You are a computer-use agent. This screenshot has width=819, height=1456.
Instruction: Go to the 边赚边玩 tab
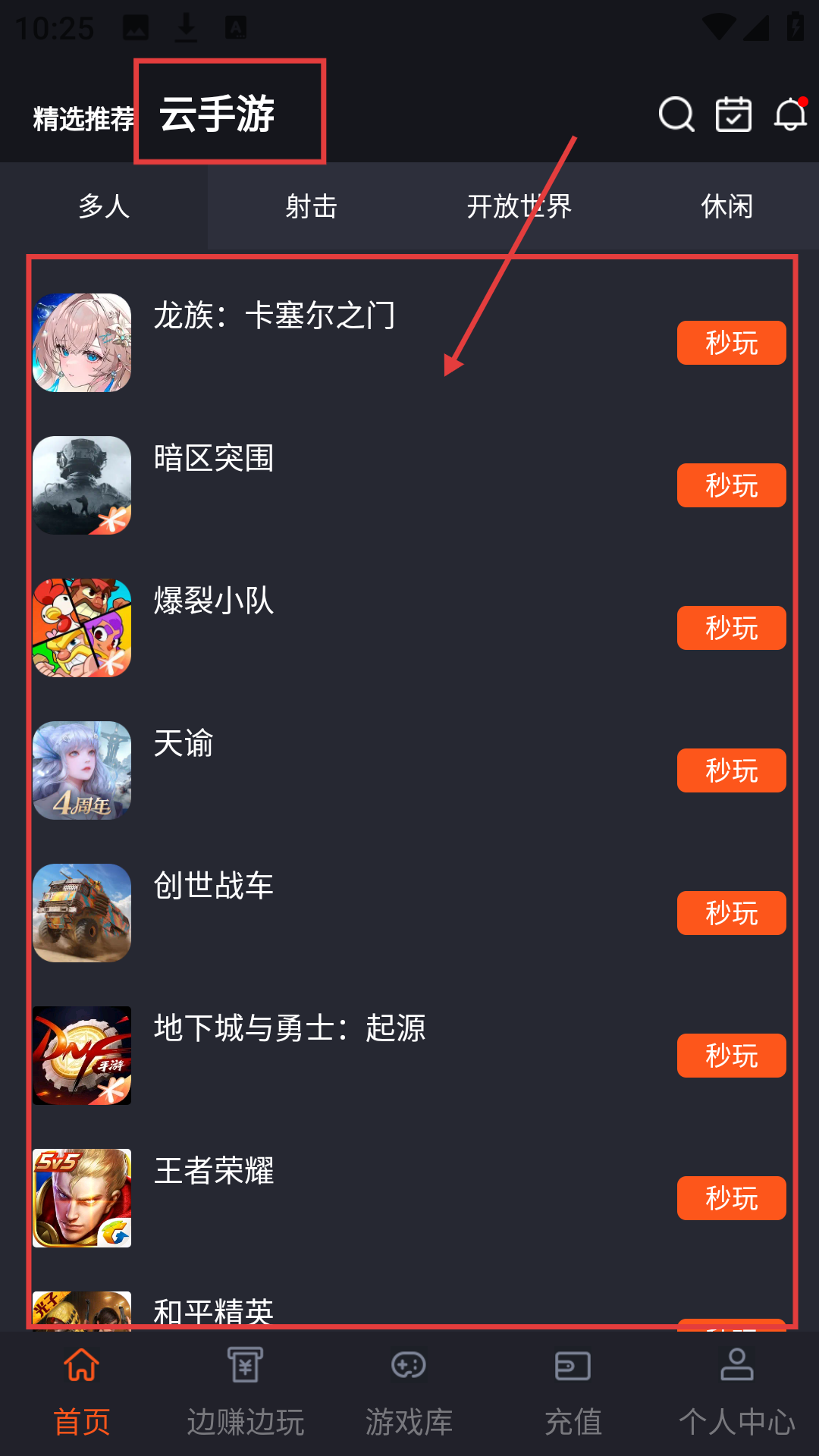[x=246, y=1392]
